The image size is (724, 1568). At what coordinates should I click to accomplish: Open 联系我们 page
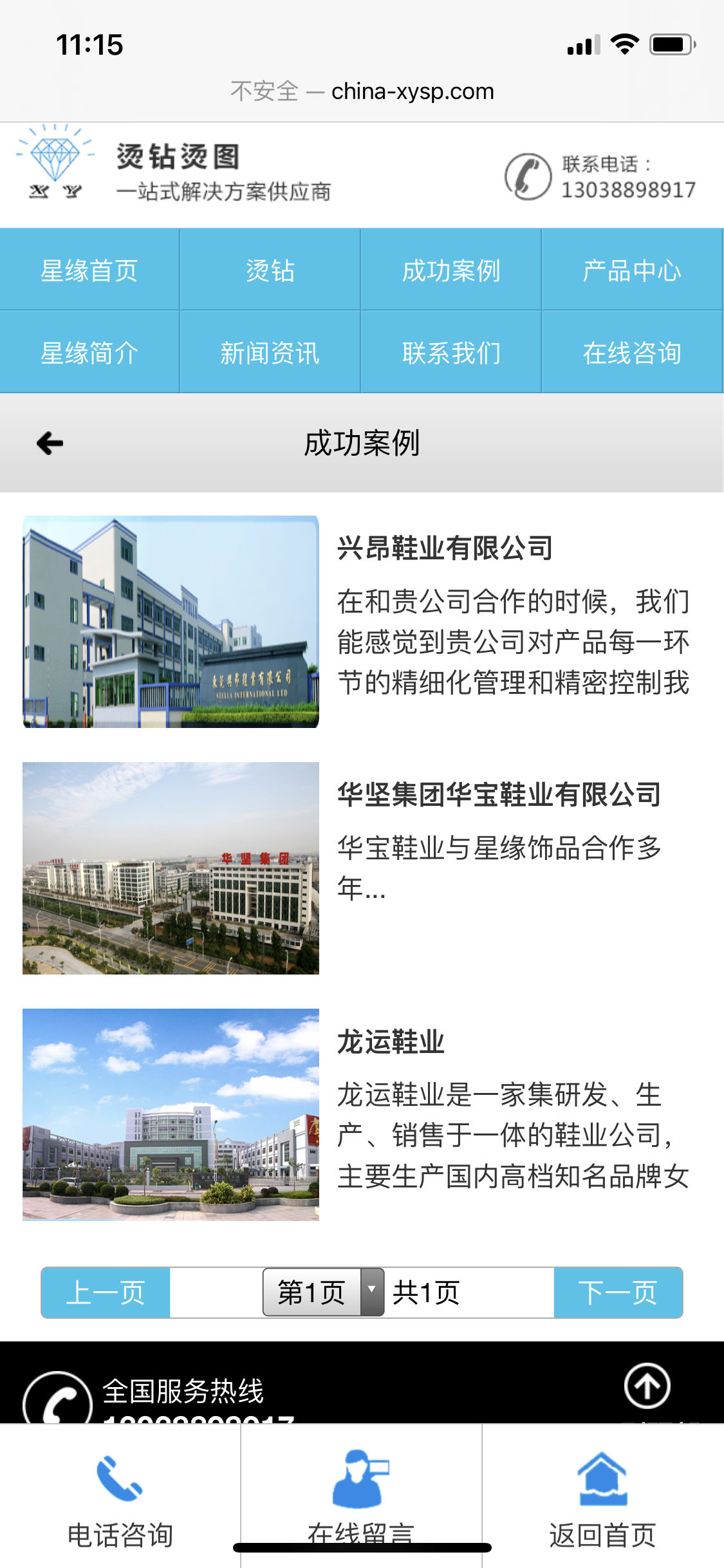451,353
